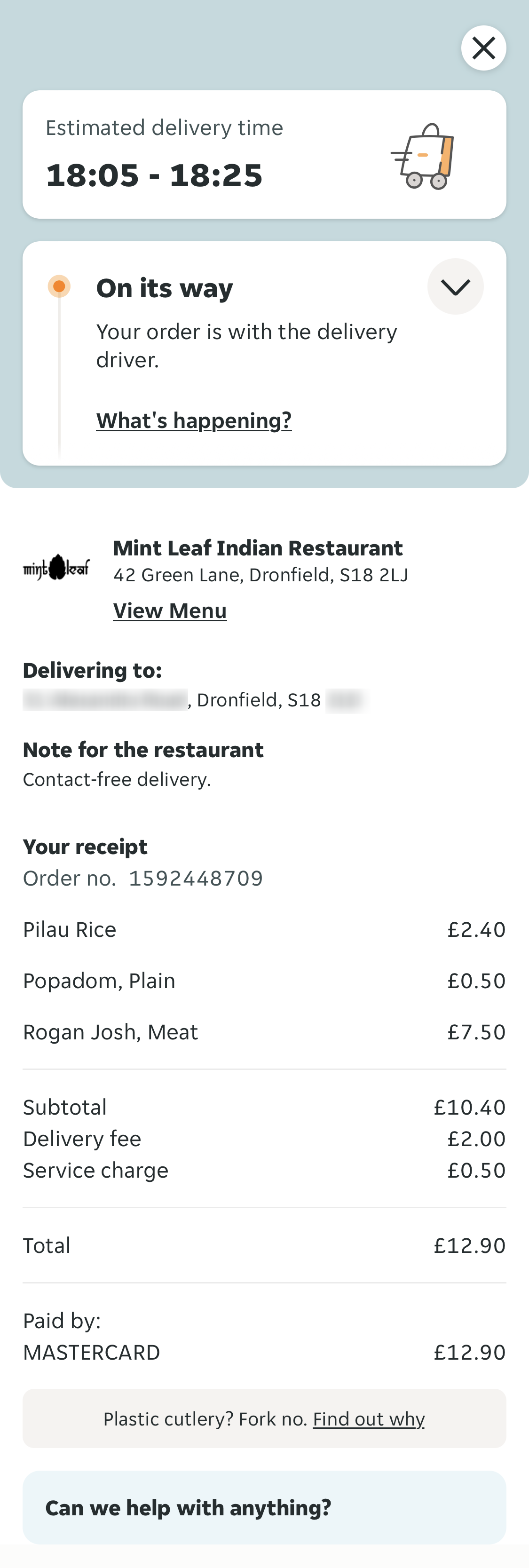This screenshot has height=1568, width=529.
Task: Open View Menu for Mint Leaf
Action: [170, 610]
